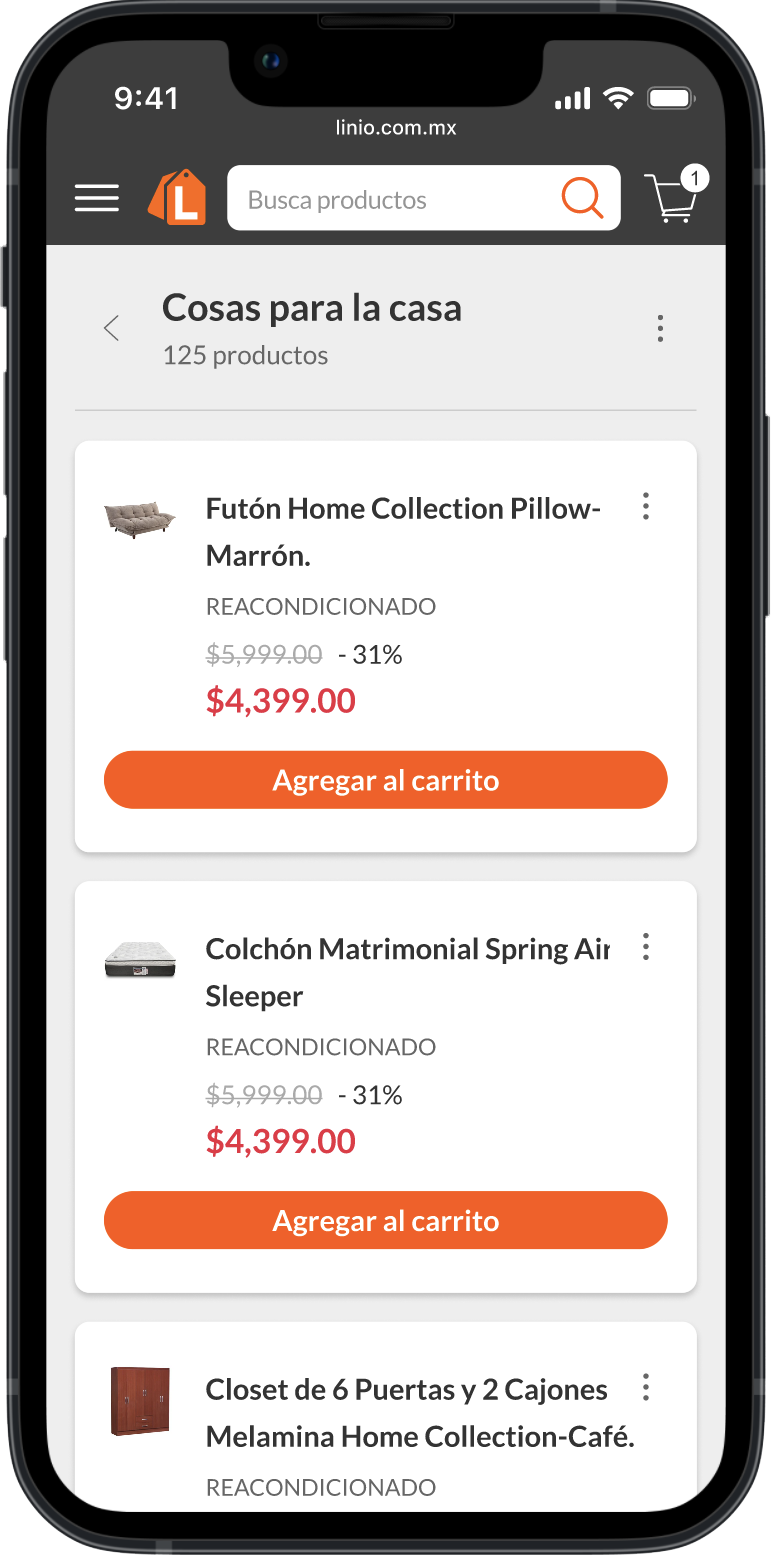
Task: Open the Colchón Matrimonial Spring Air product
Action: (406, 971)
